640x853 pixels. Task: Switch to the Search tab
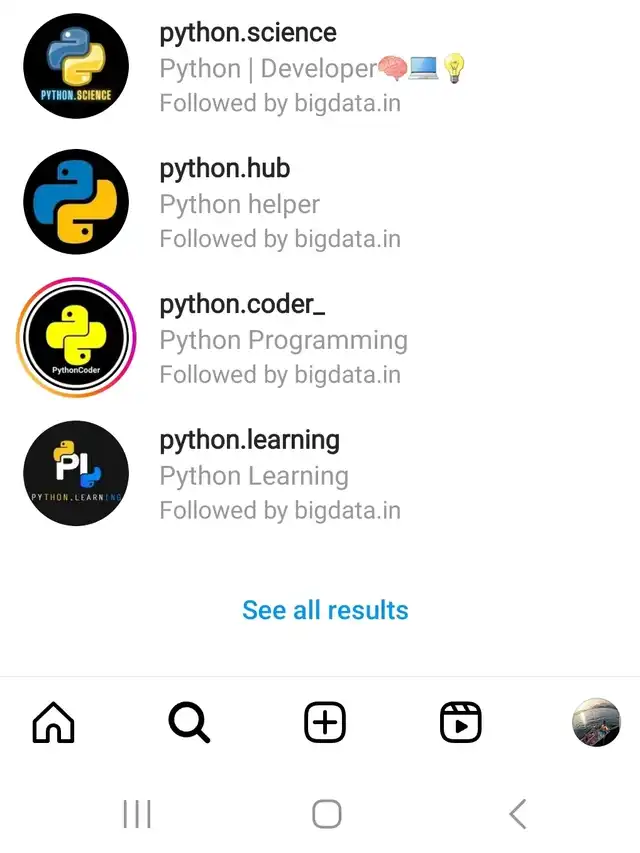189,722
